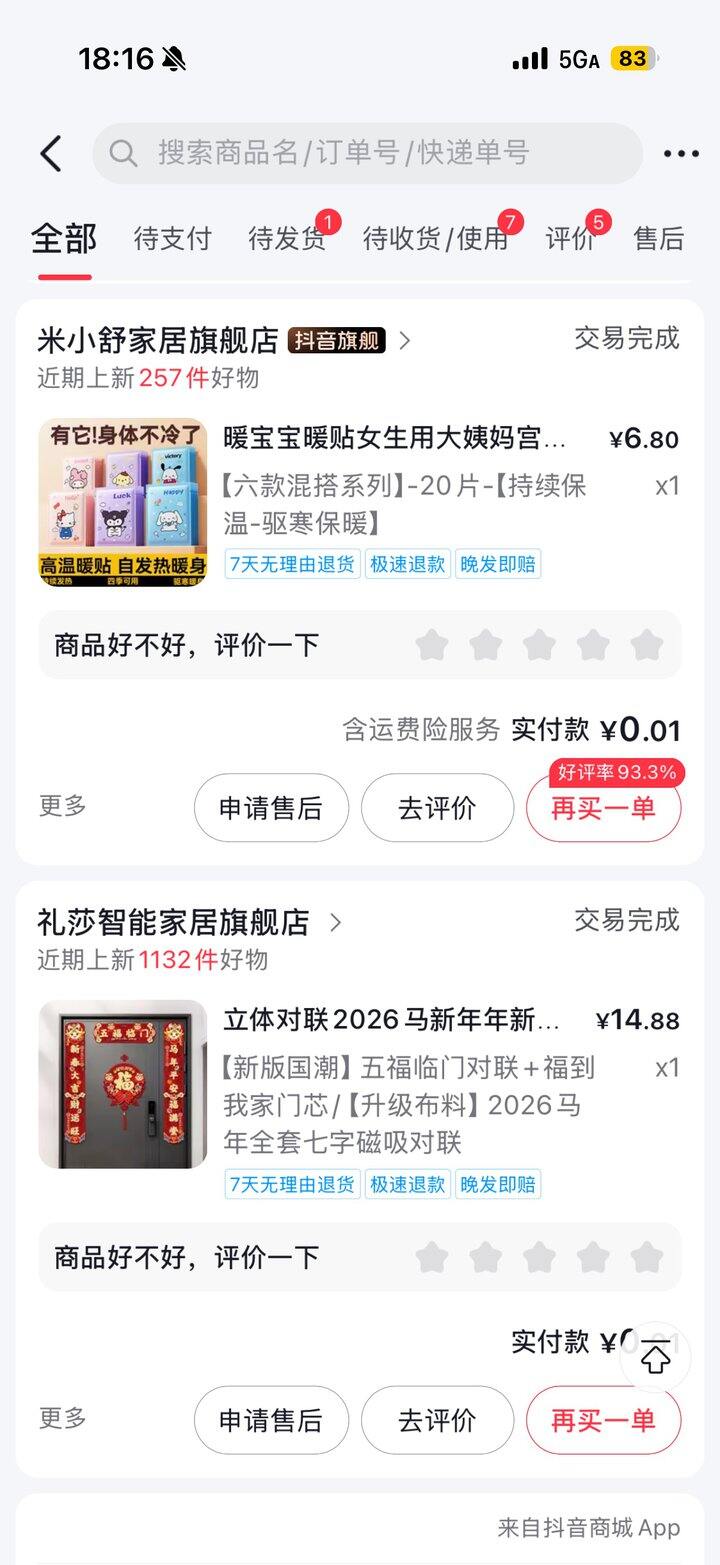Tap 再买一单 for the 立体对联 order
This screenshot has width=720, height=1565.
[603, 1420]
